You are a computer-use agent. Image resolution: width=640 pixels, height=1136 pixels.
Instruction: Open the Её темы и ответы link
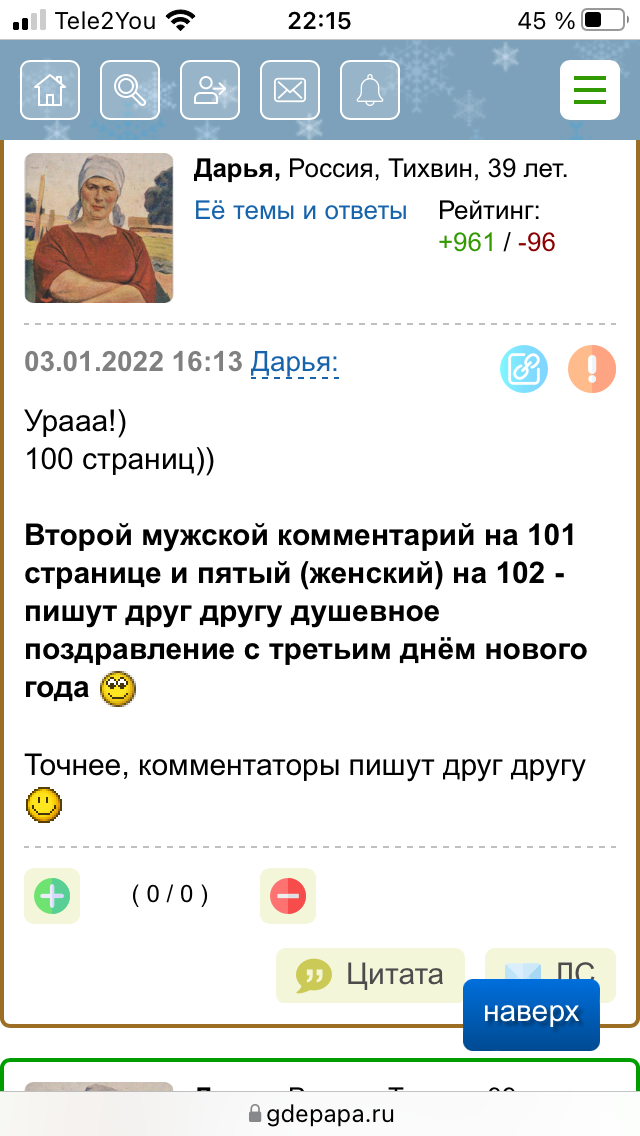click(x=301, y=211)
